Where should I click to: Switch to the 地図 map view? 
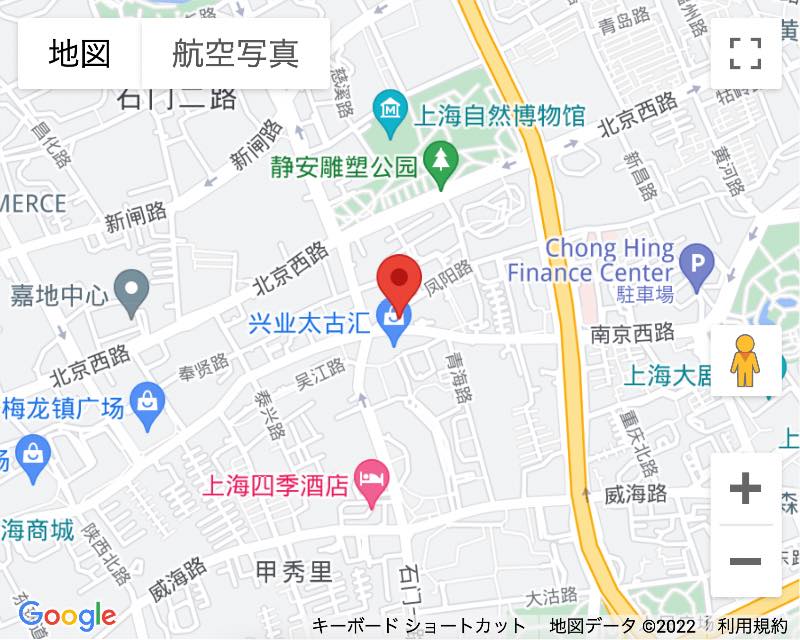[x=80, y=53]
